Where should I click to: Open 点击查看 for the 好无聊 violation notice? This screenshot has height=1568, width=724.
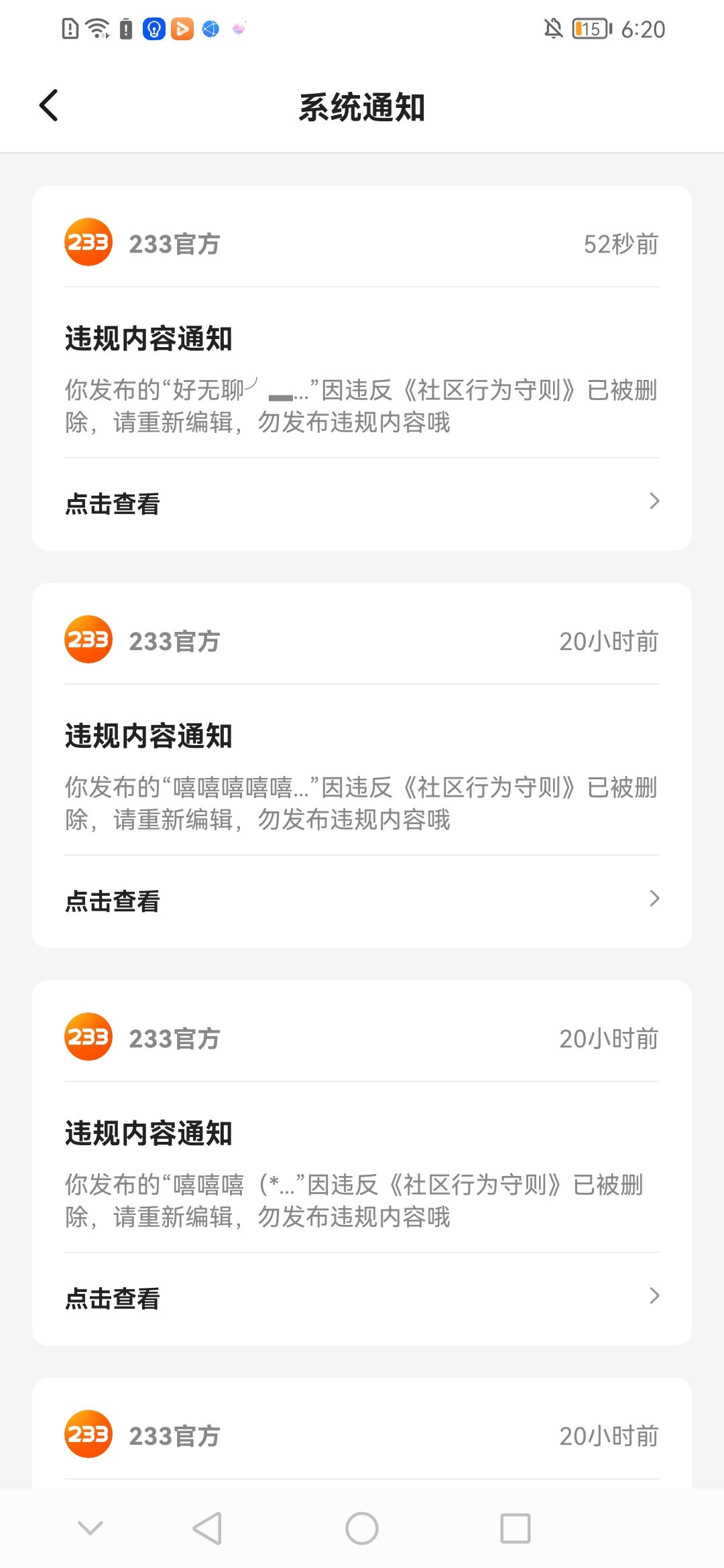[x=362, y=503]
